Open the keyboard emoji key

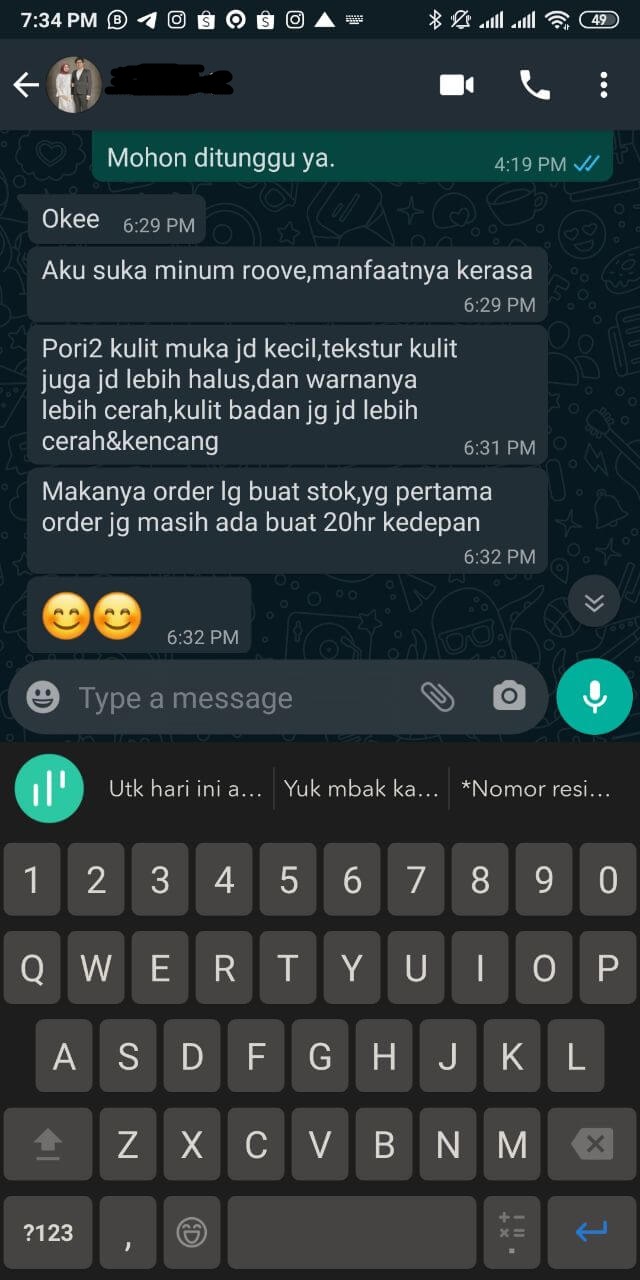(x=191, y=1233)
